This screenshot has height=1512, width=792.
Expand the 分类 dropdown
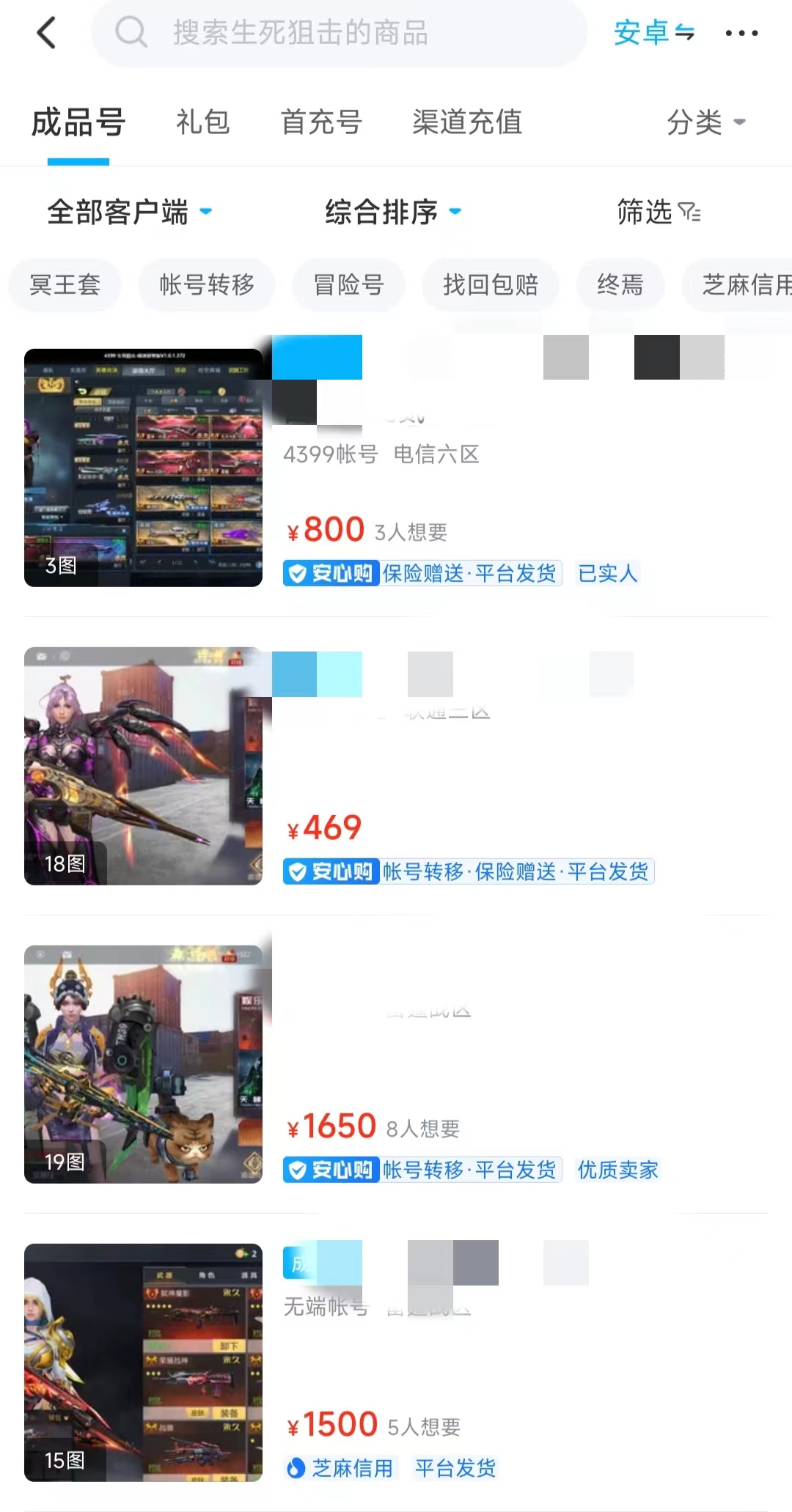point(705,122)
